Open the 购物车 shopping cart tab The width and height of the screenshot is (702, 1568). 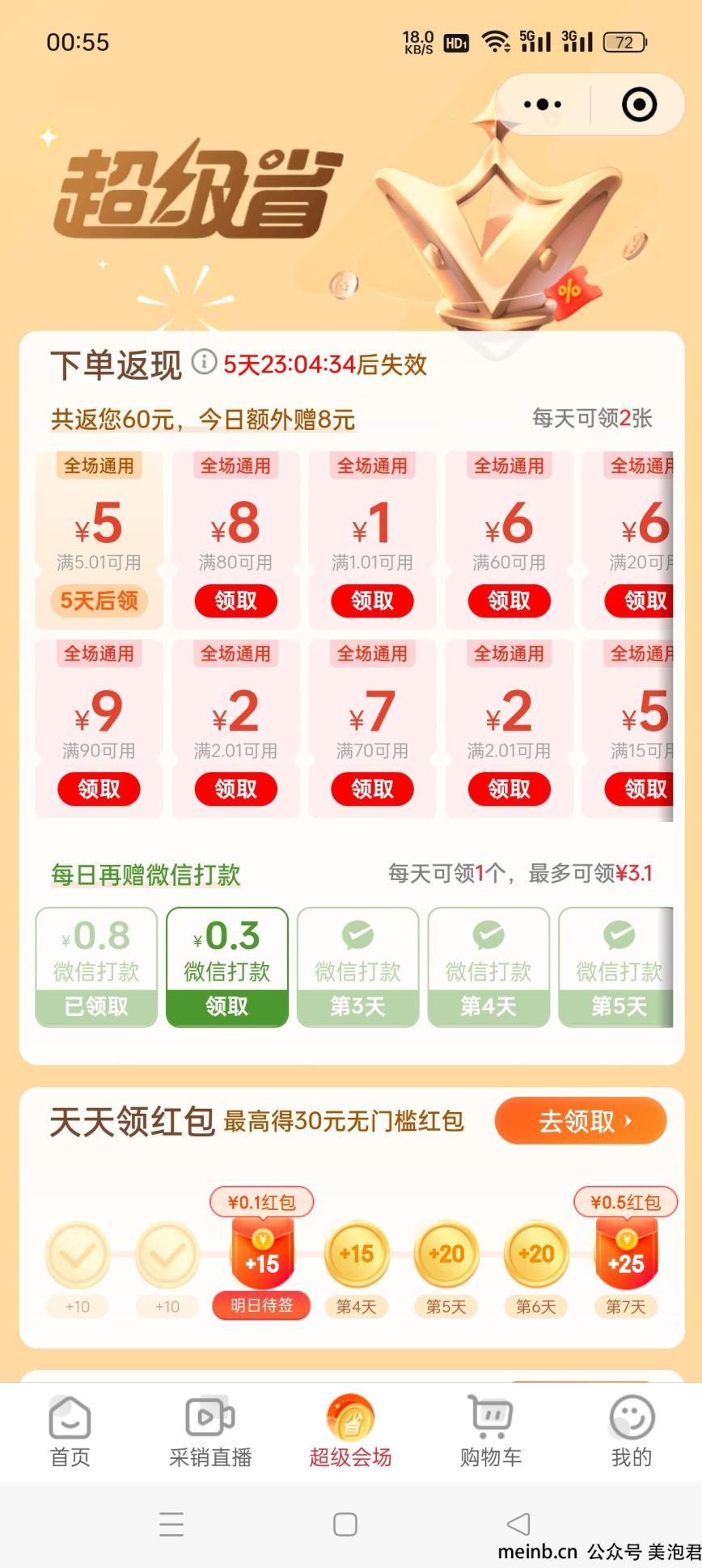[x=491, y=1432]
